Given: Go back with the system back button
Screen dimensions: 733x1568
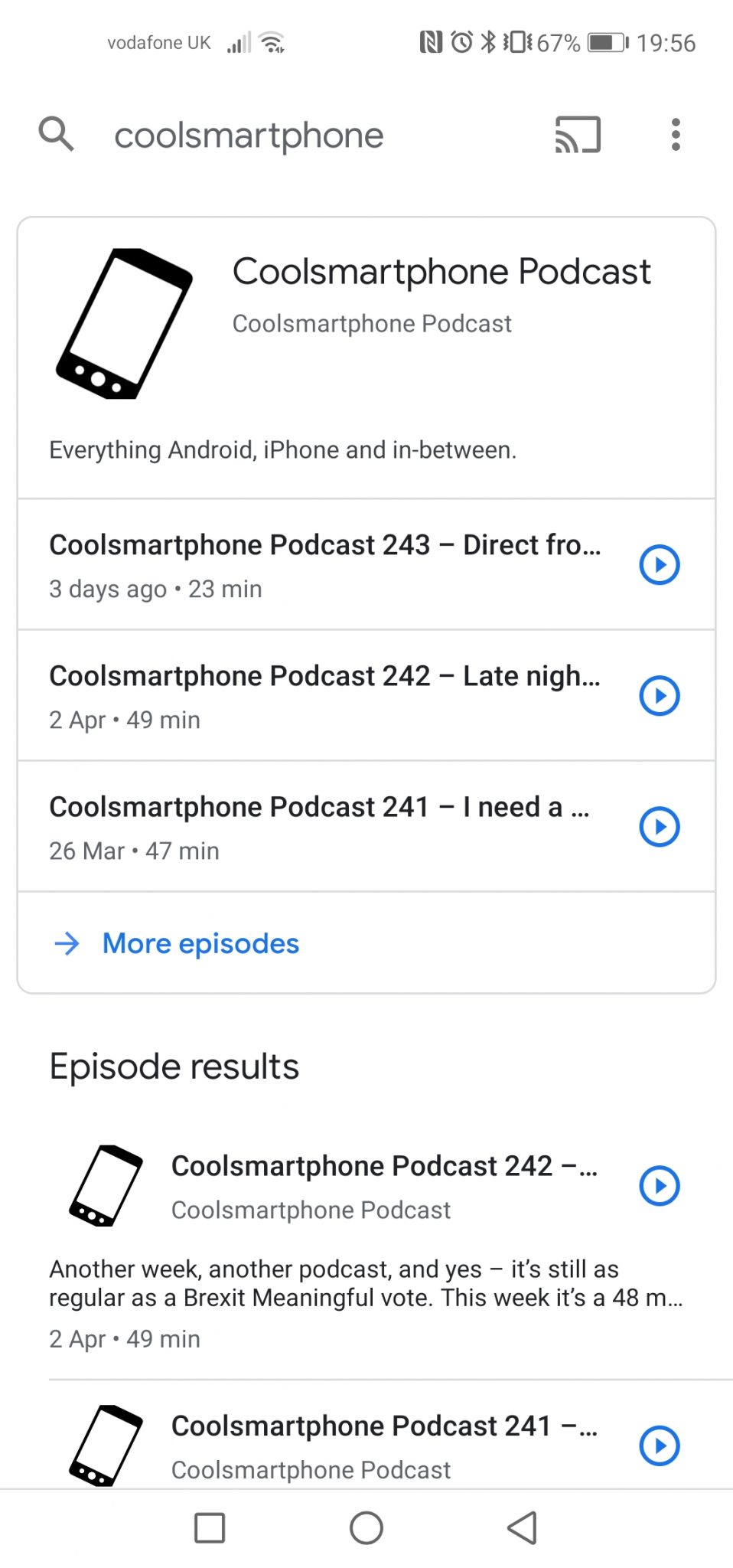Looking at the screenshot, I should click(x=523, y=1528).
